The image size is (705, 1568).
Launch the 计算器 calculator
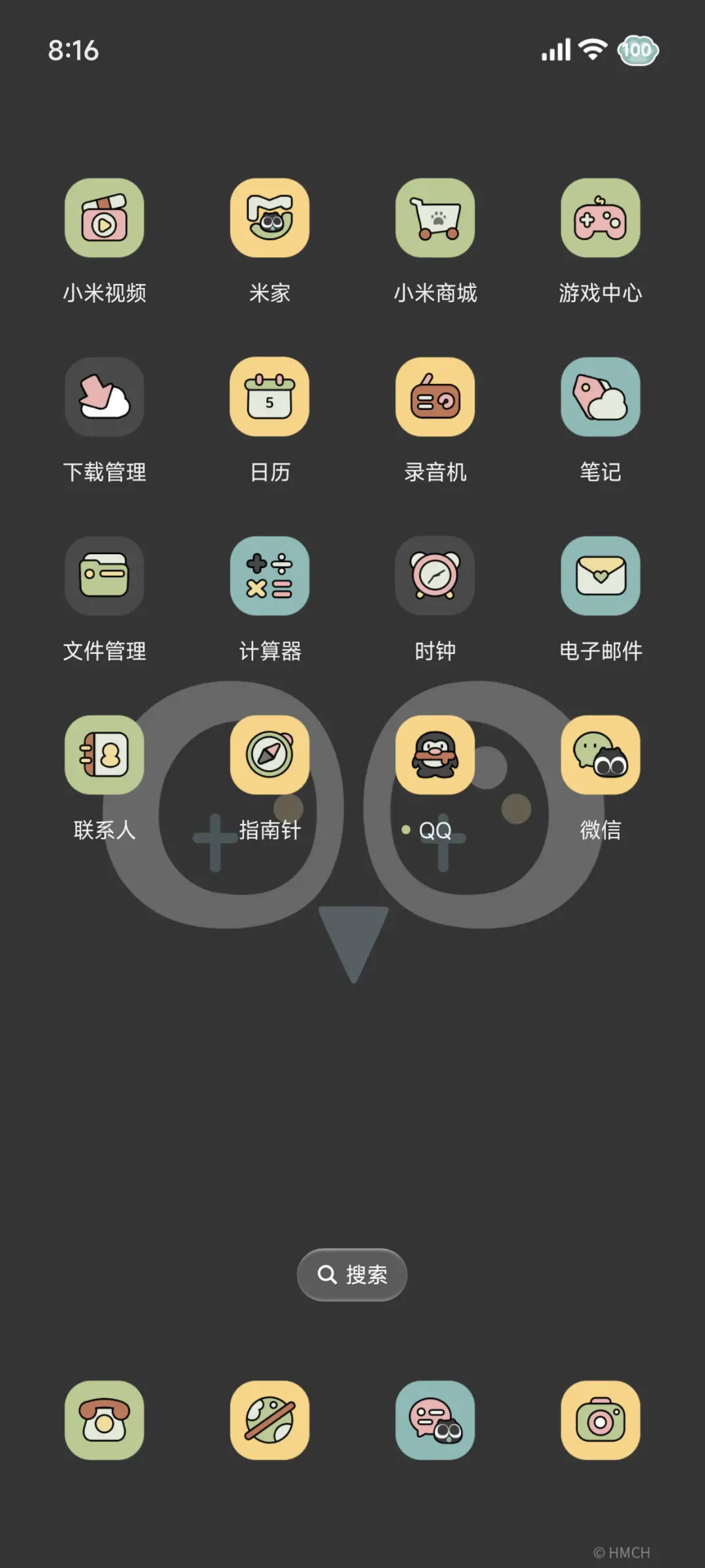(270, 576)
